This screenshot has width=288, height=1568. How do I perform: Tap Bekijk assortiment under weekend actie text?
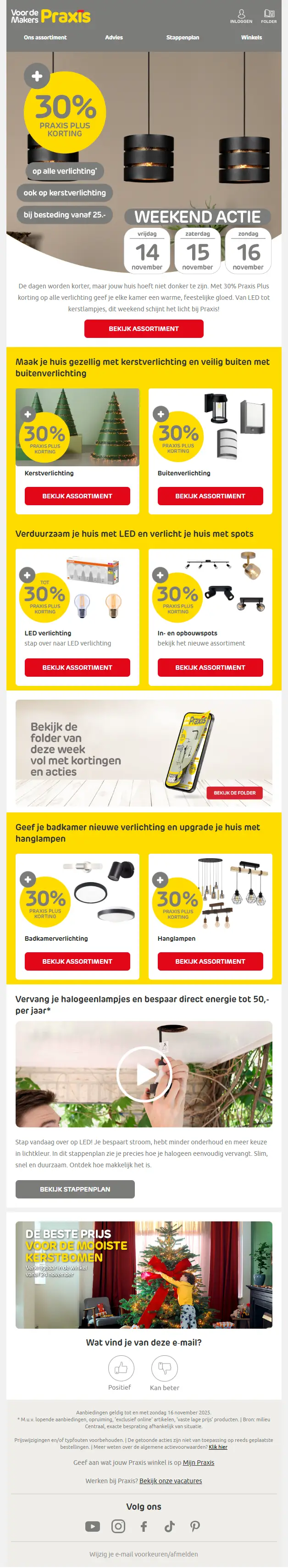pyautogui.click(x=144, y=329)
